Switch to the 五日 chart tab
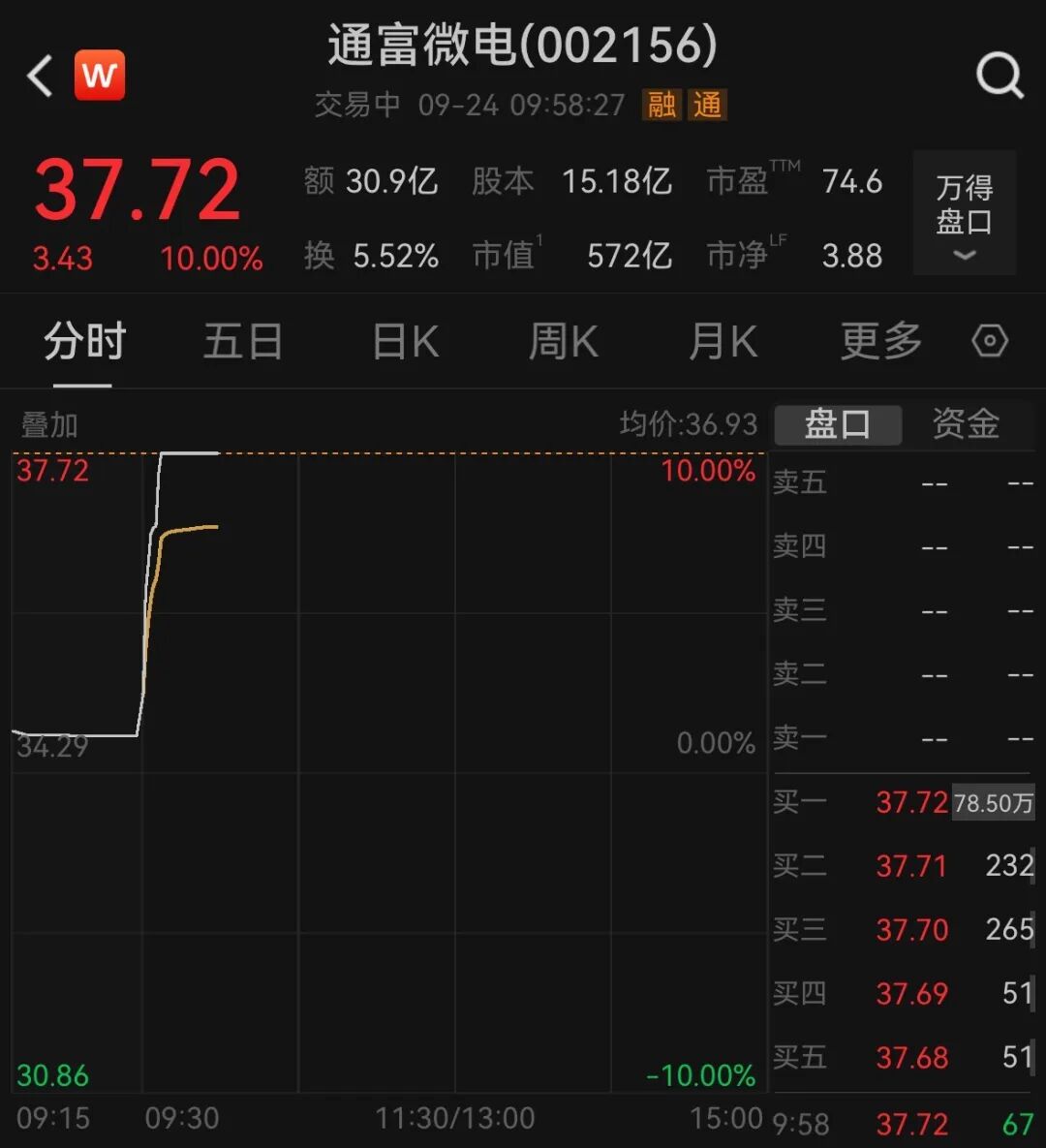1046x1148 pixels. pyautogui.click(x=242, y=342)
